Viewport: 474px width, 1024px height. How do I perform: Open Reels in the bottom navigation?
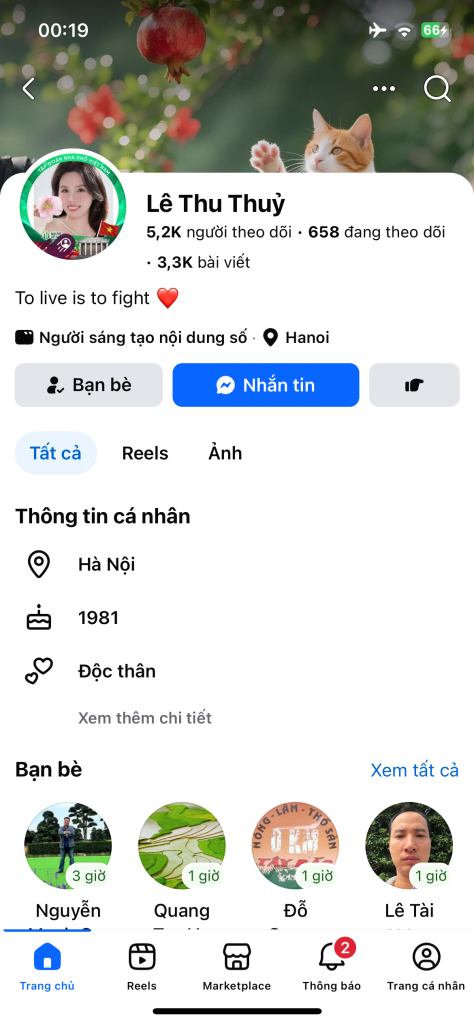142,967
